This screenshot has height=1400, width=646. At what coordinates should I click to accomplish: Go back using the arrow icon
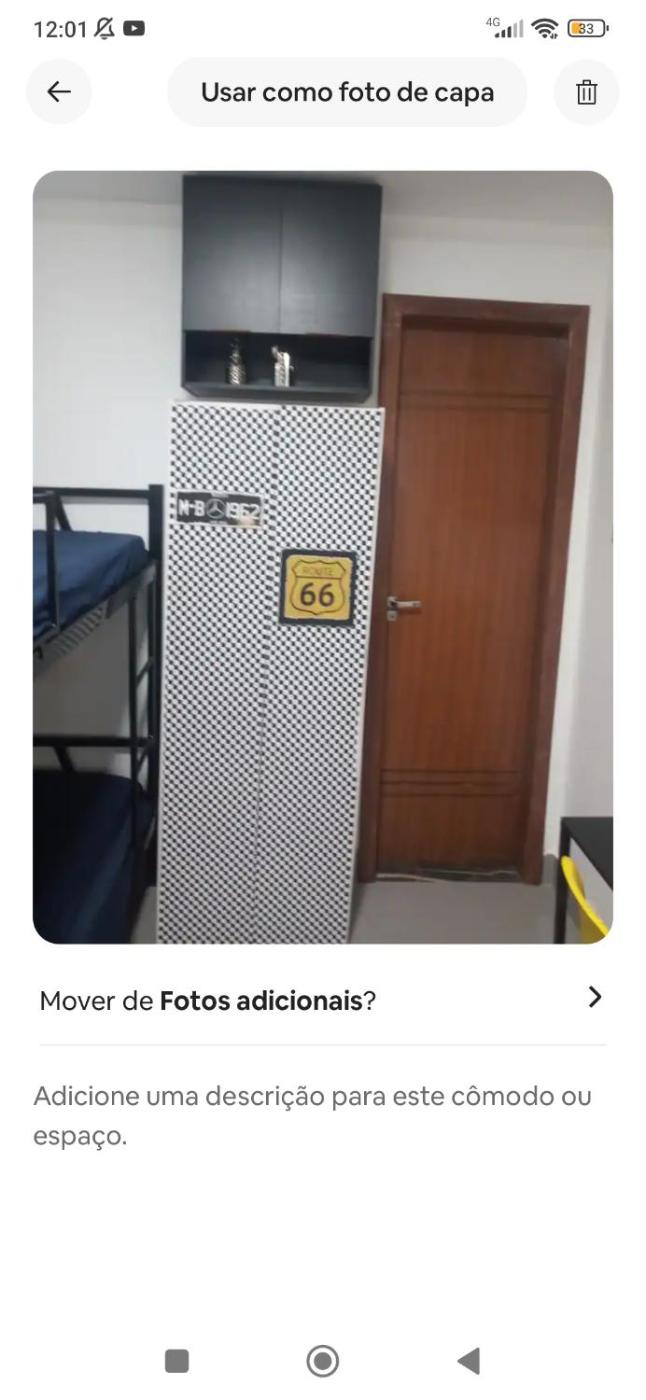point(59,92)
